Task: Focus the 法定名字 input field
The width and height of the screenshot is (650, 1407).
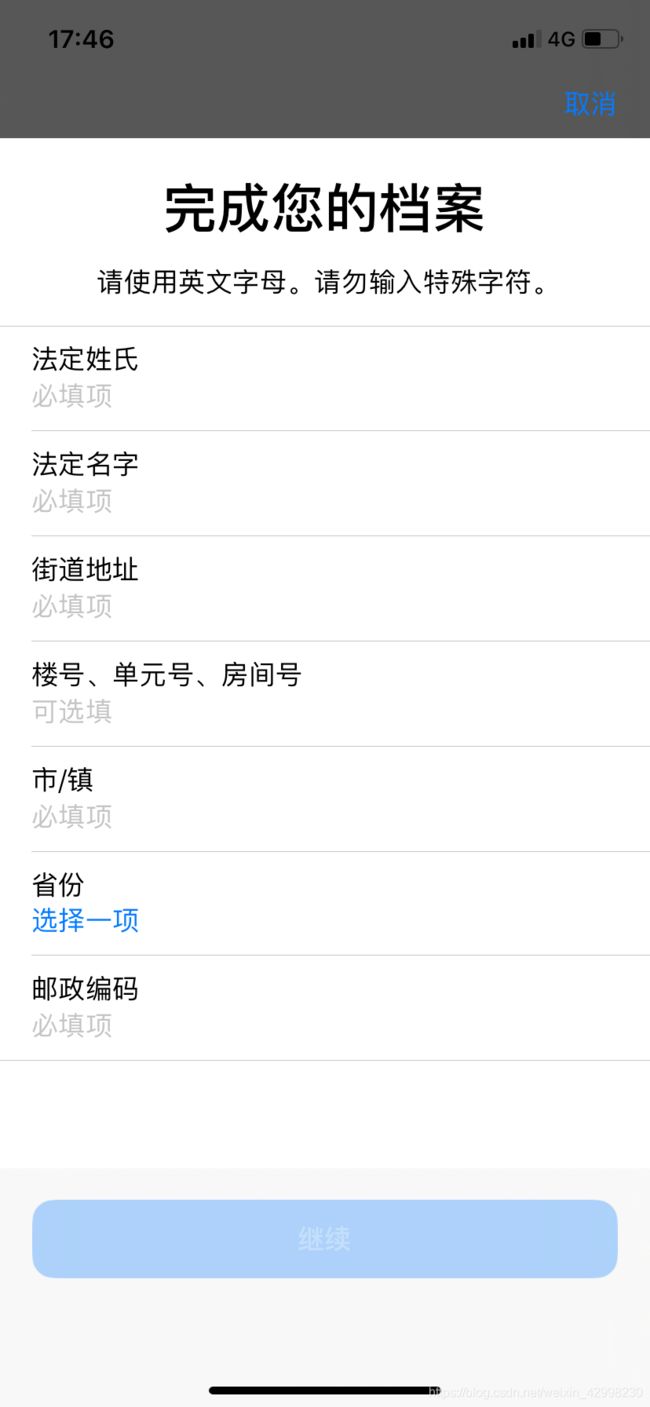Action: pyautogui.click(x=325, y=483)
